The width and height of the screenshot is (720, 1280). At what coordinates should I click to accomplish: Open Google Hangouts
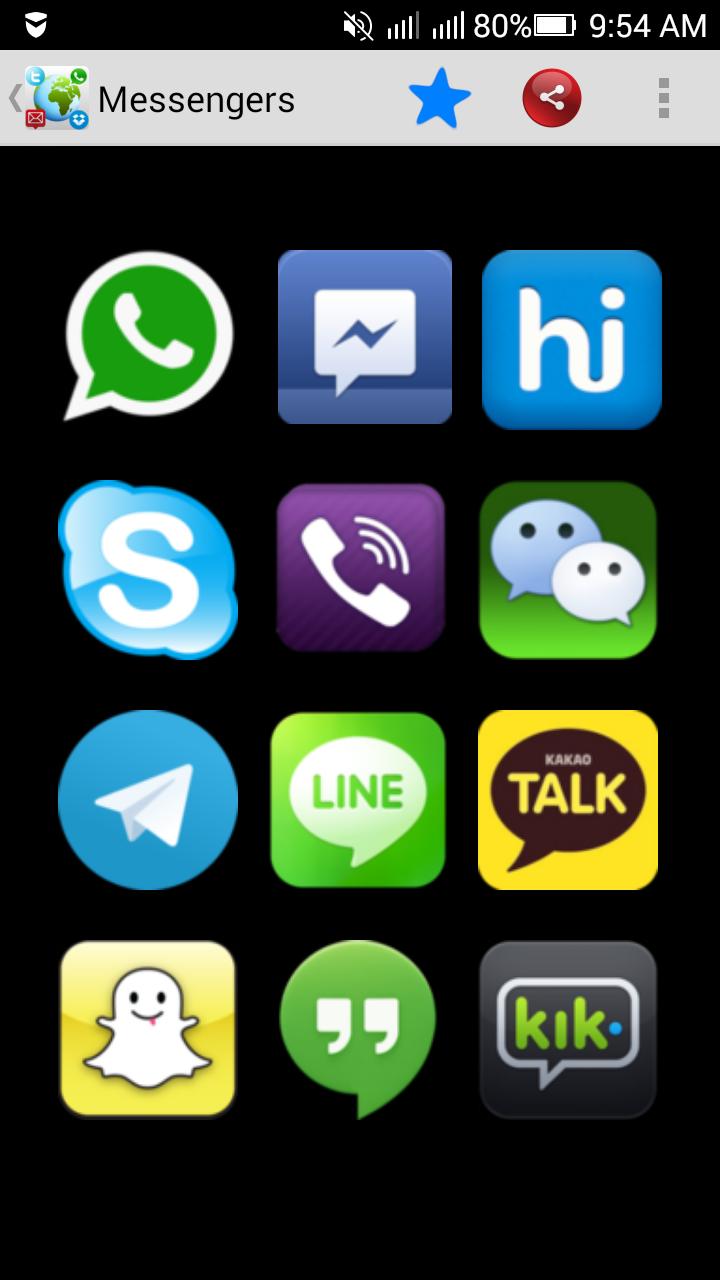click(x=358, y=1025)
